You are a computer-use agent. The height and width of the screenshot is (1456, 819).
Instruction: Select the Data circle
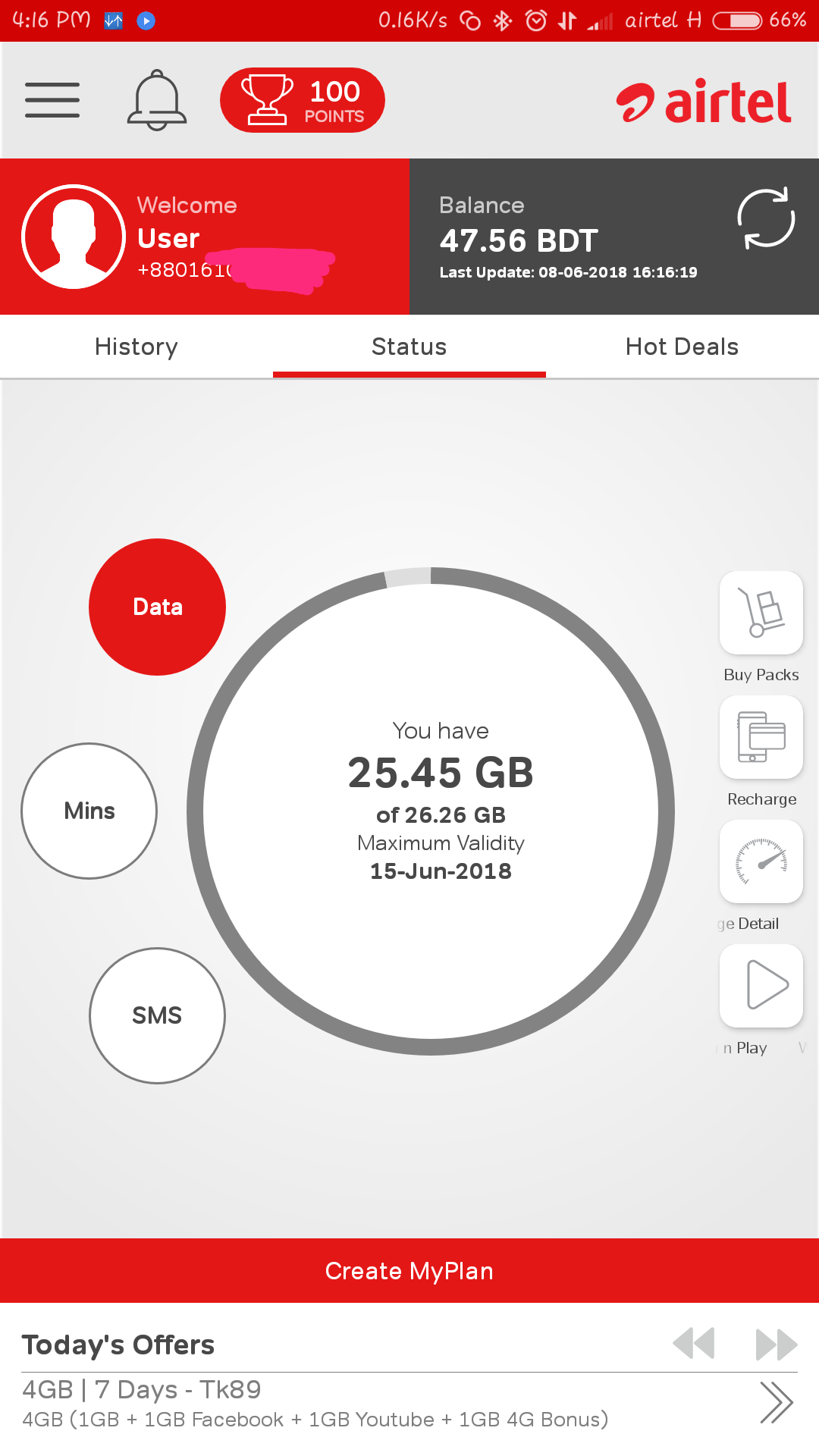tap(158, 607)
